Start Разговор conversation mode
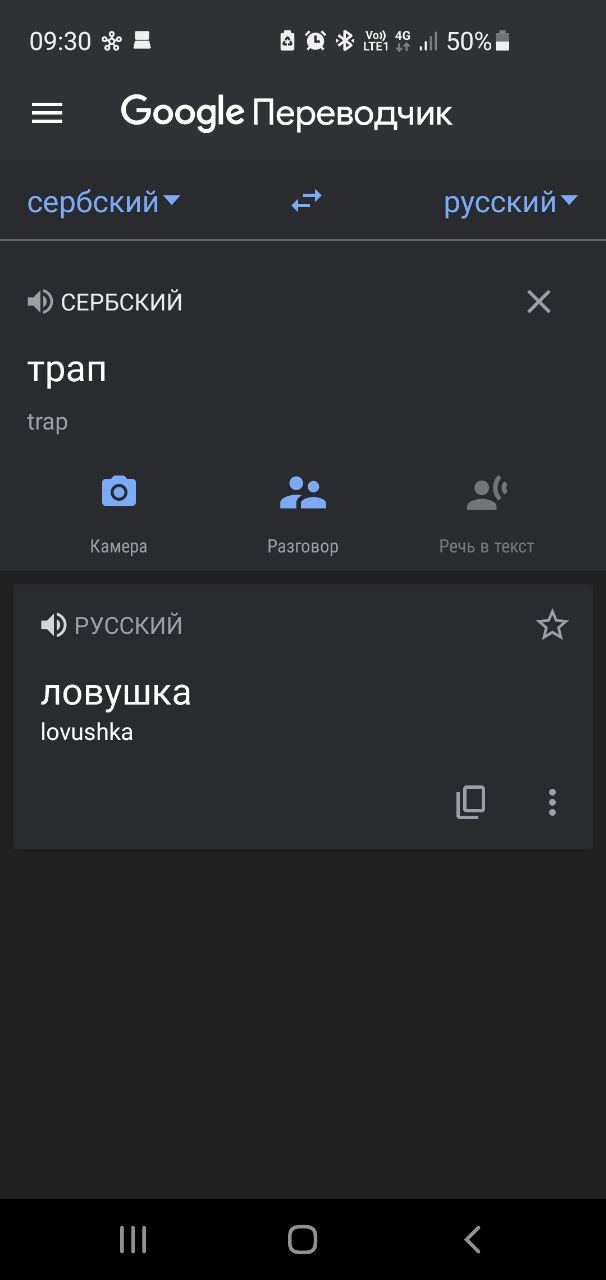The width and height of the screenshot is (606, 1280). [x=303, y=514]
